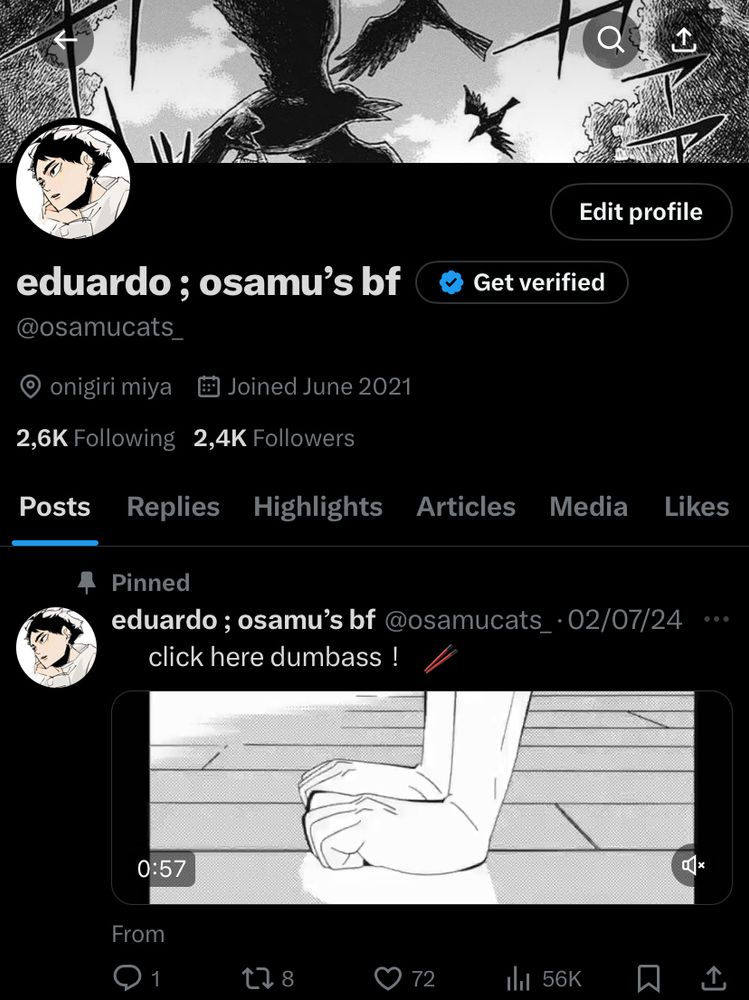This screenshot has width=749, height=1000.
Task: Share this profile via upload icon
Action: tap(683, 40)
